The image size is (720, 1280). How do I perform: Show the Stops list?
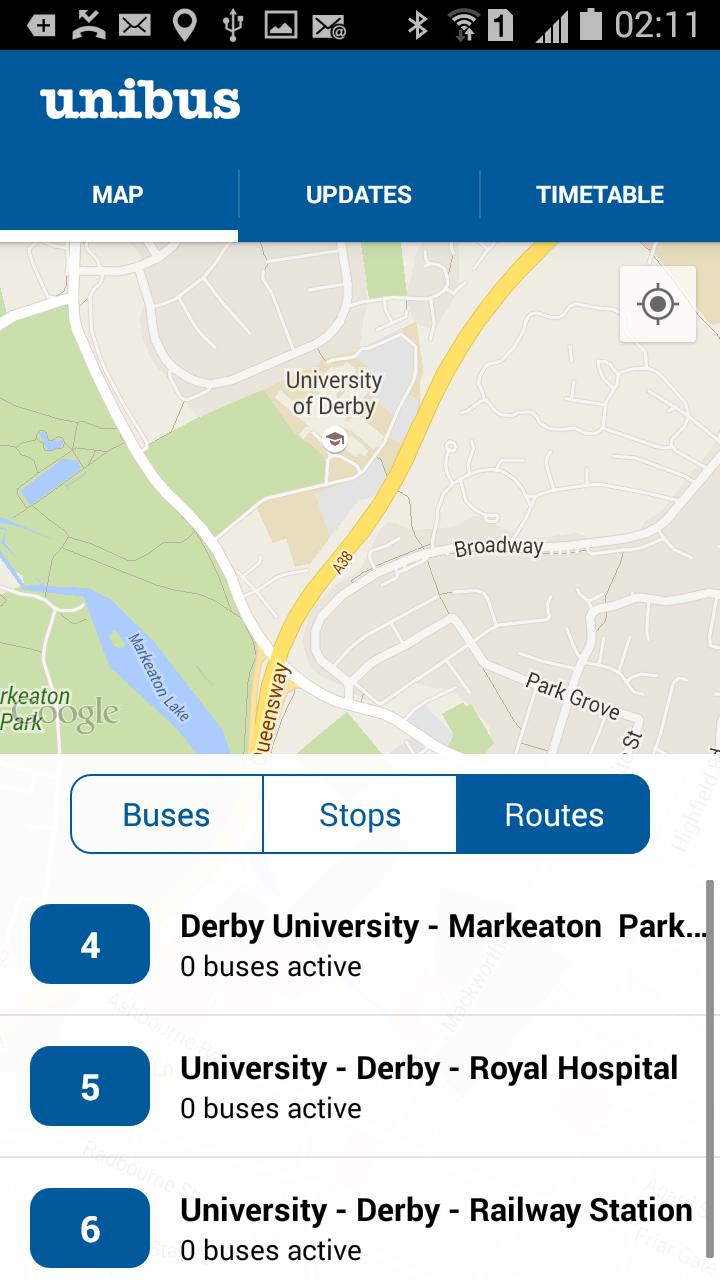click(x=360, y=815)
